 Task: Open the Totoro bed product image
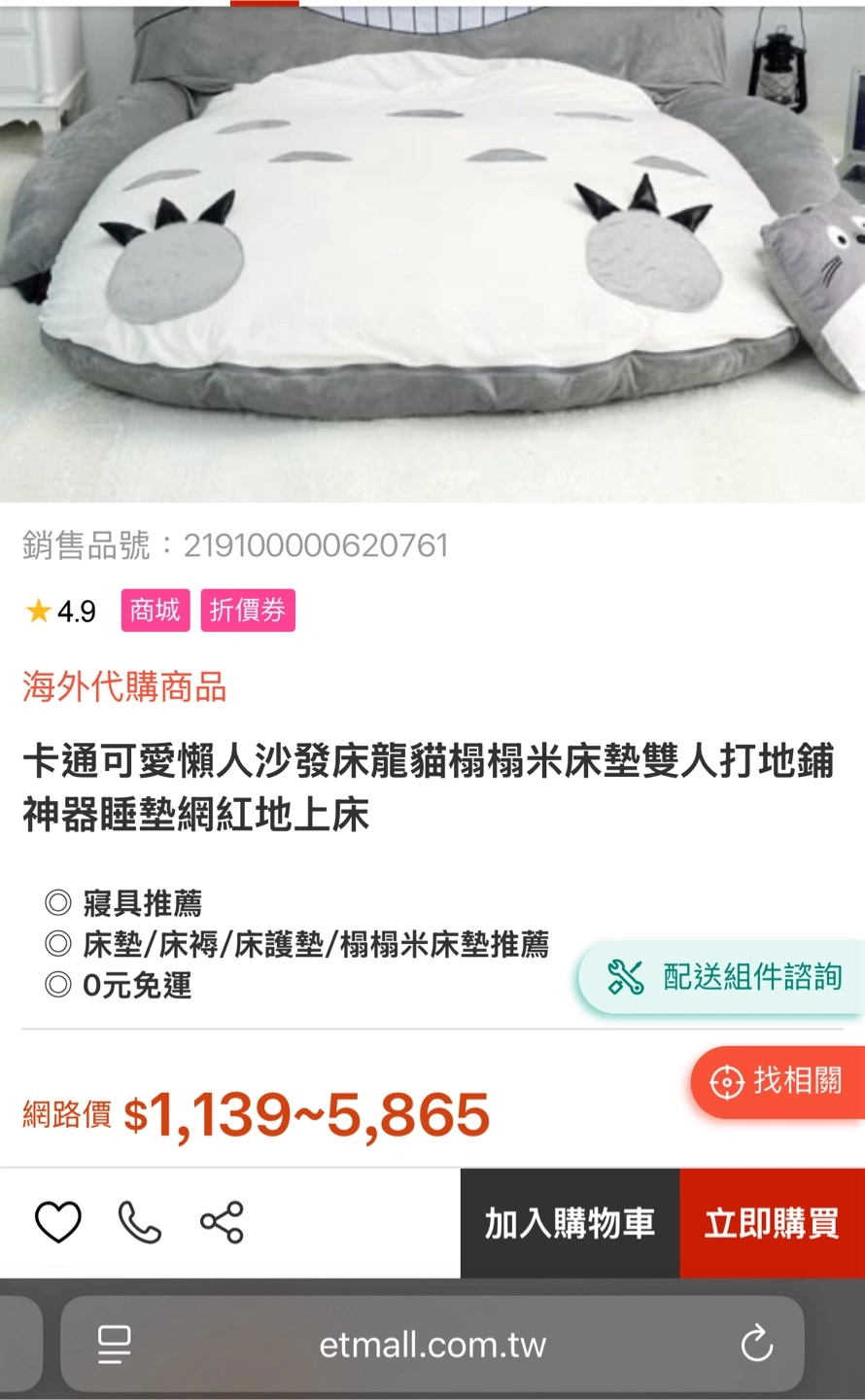432,253
